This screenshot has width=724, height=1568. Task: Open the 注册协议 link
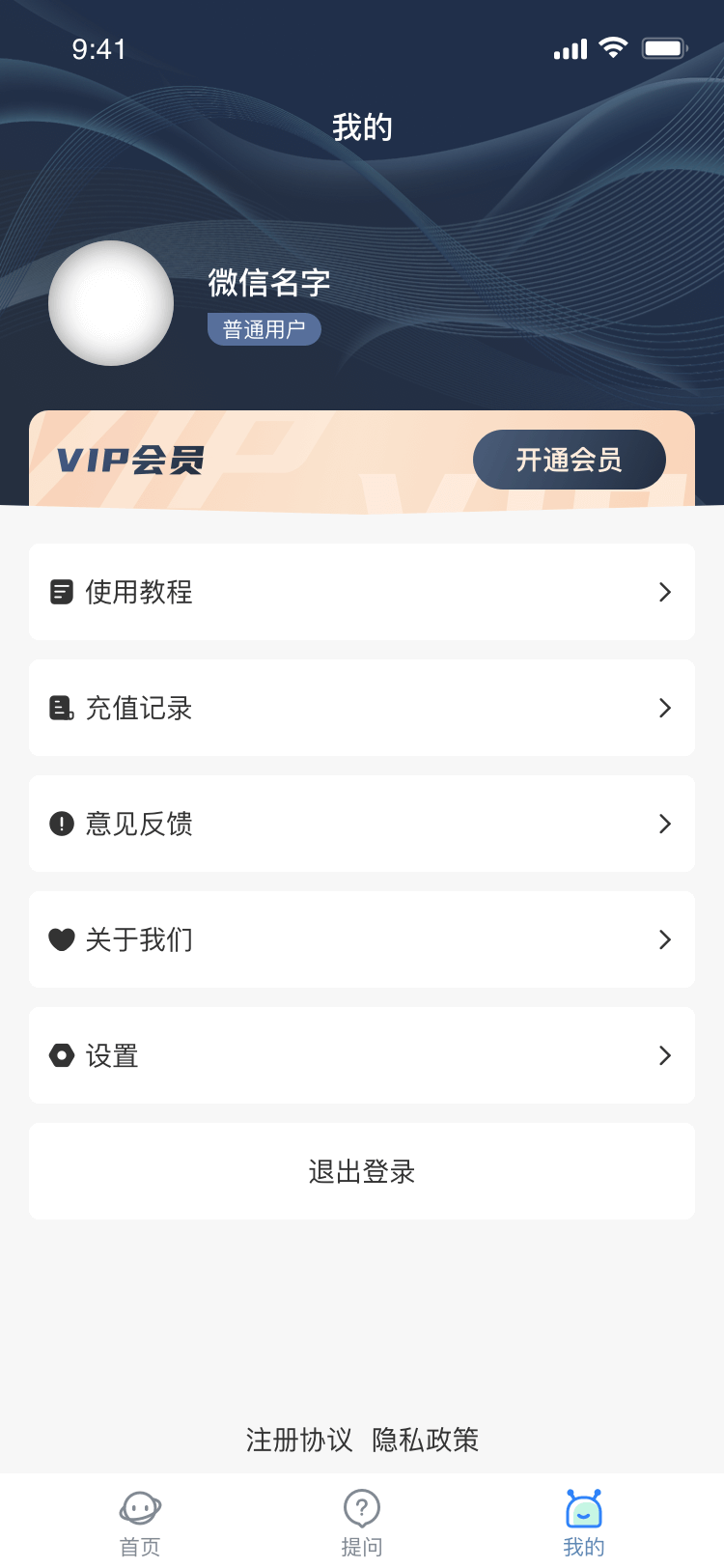299,1440
